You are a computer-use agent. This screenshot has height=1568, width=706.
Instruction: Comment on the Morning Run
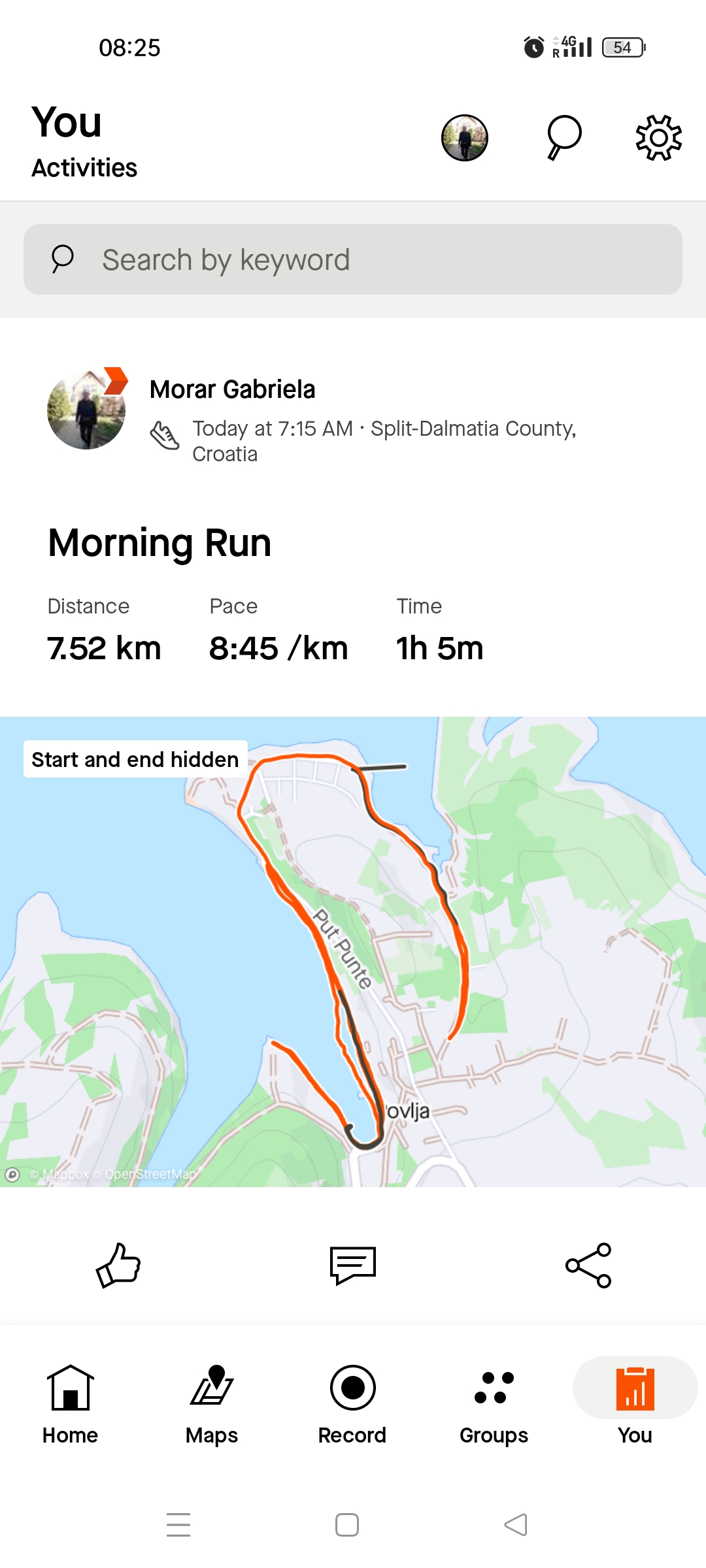pyautogui.click(x=353, y=1266)
